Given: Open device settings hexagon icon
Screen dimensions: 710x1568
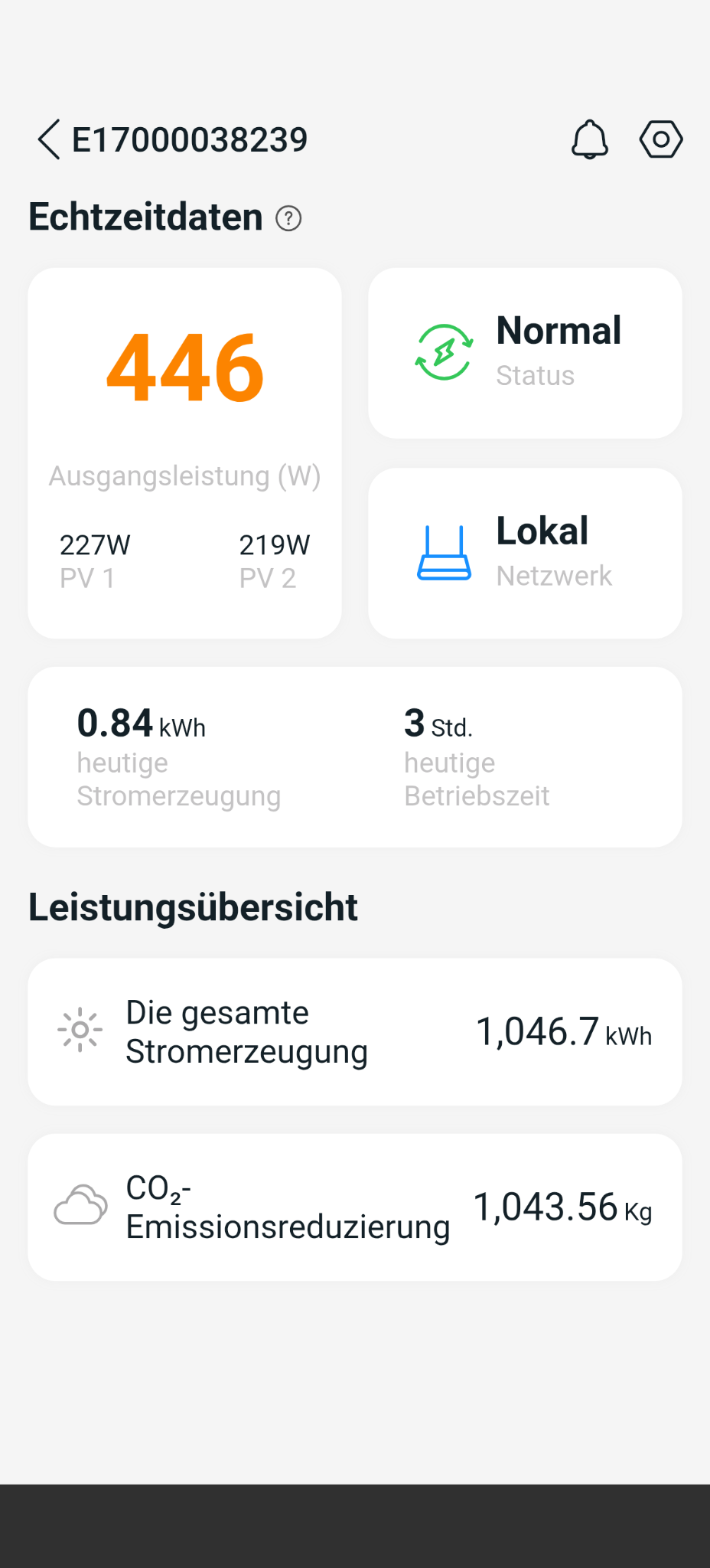Looking at the screenshot, I should 661,139.
